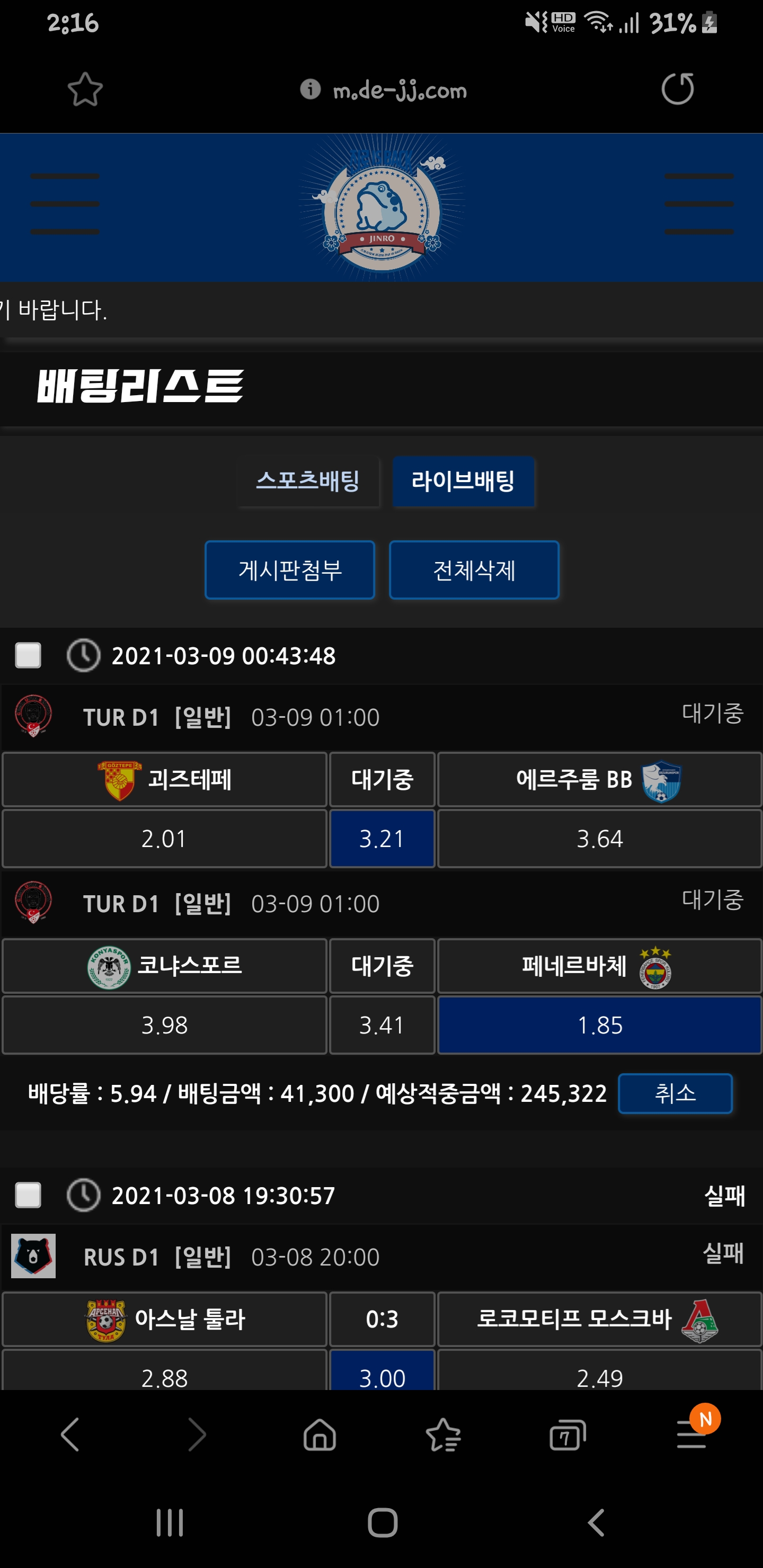Cancel the bet with the 취소 button
The height and width of the screenshot is (1568, 763).
(675, 1093)
